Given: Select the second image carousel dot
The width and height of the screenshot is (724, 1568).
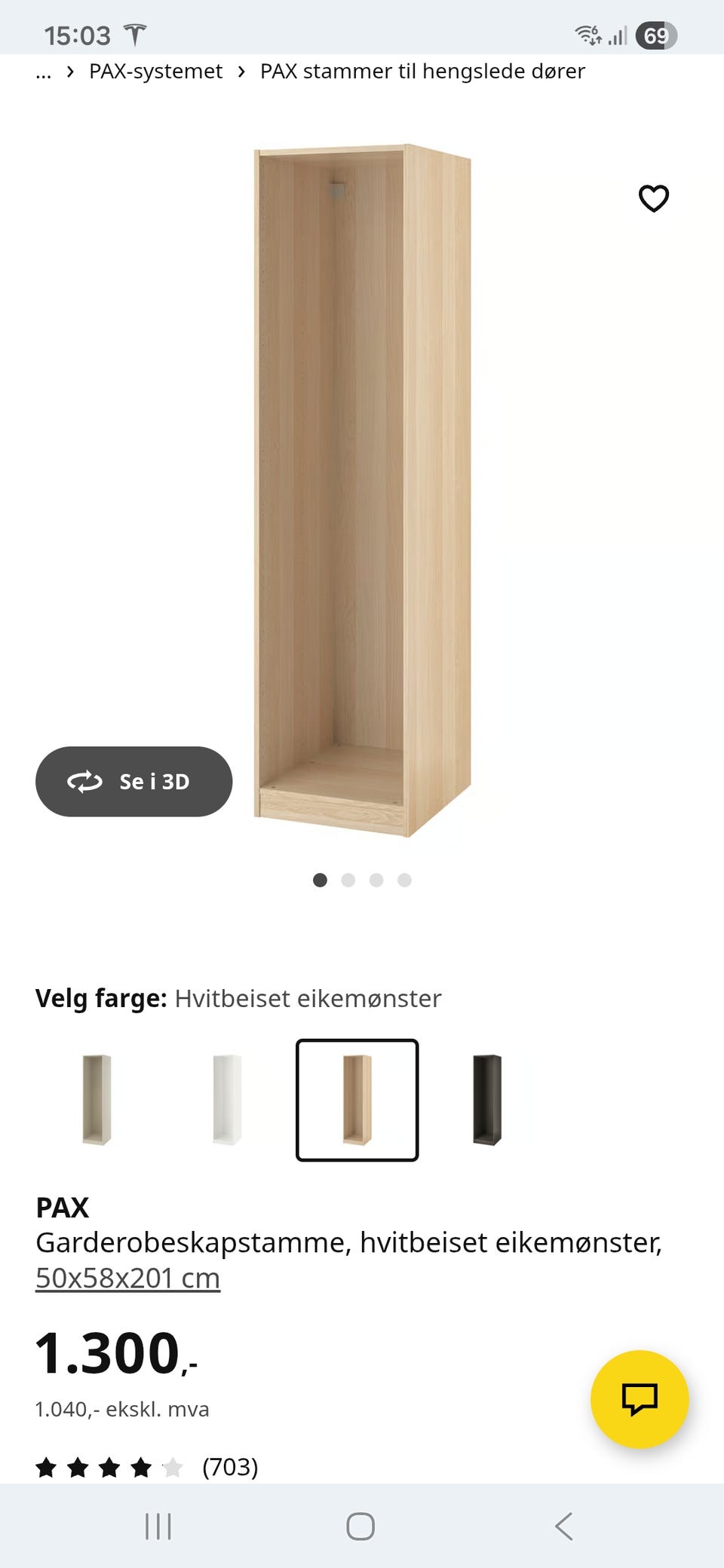Looking at the screenshot, I should click(348, 880).
